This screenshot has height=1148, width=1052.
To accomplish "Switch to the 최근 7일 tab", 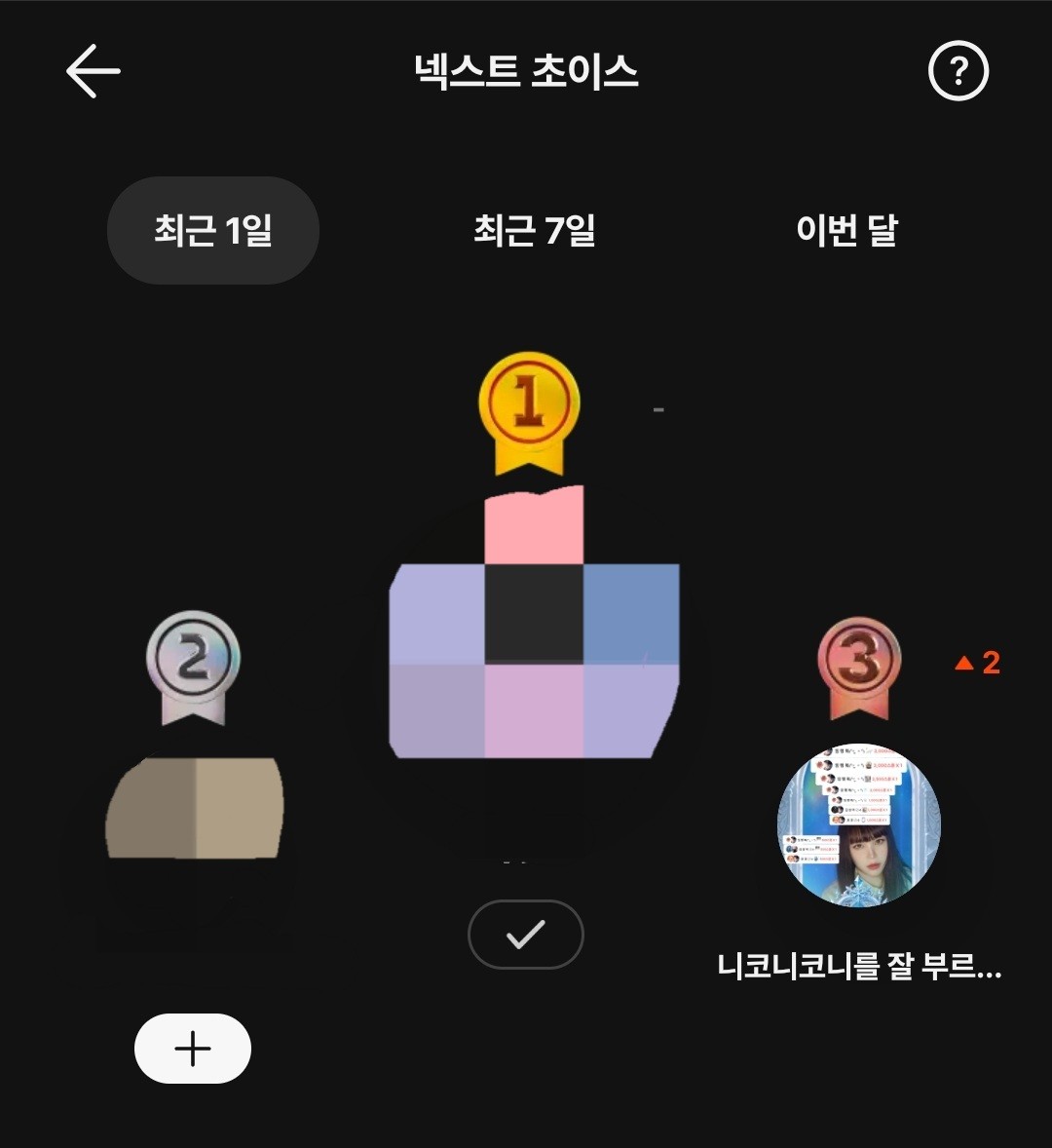I will [534, 231].
